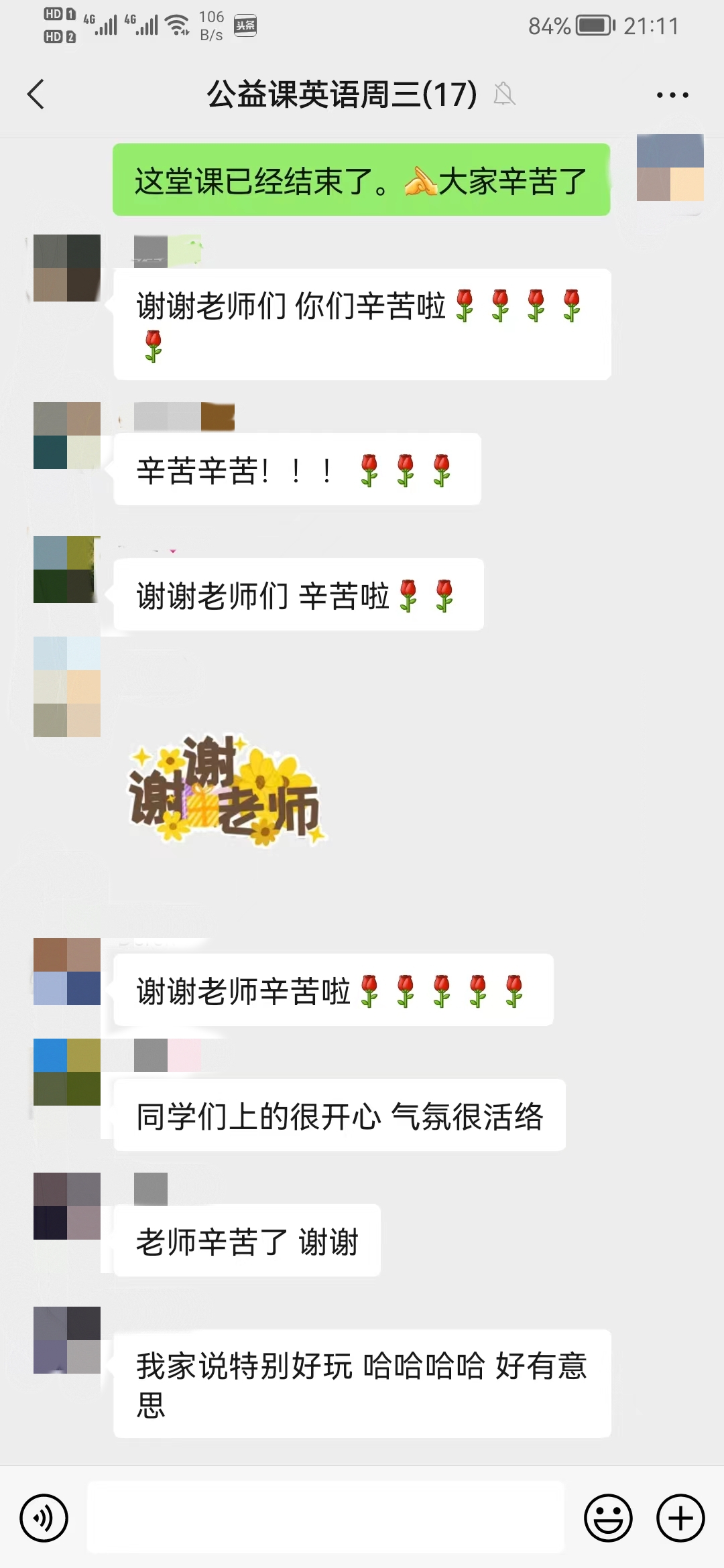Tap the message text field
This screenshot has height=1568, width=724.
[326, 1517]
